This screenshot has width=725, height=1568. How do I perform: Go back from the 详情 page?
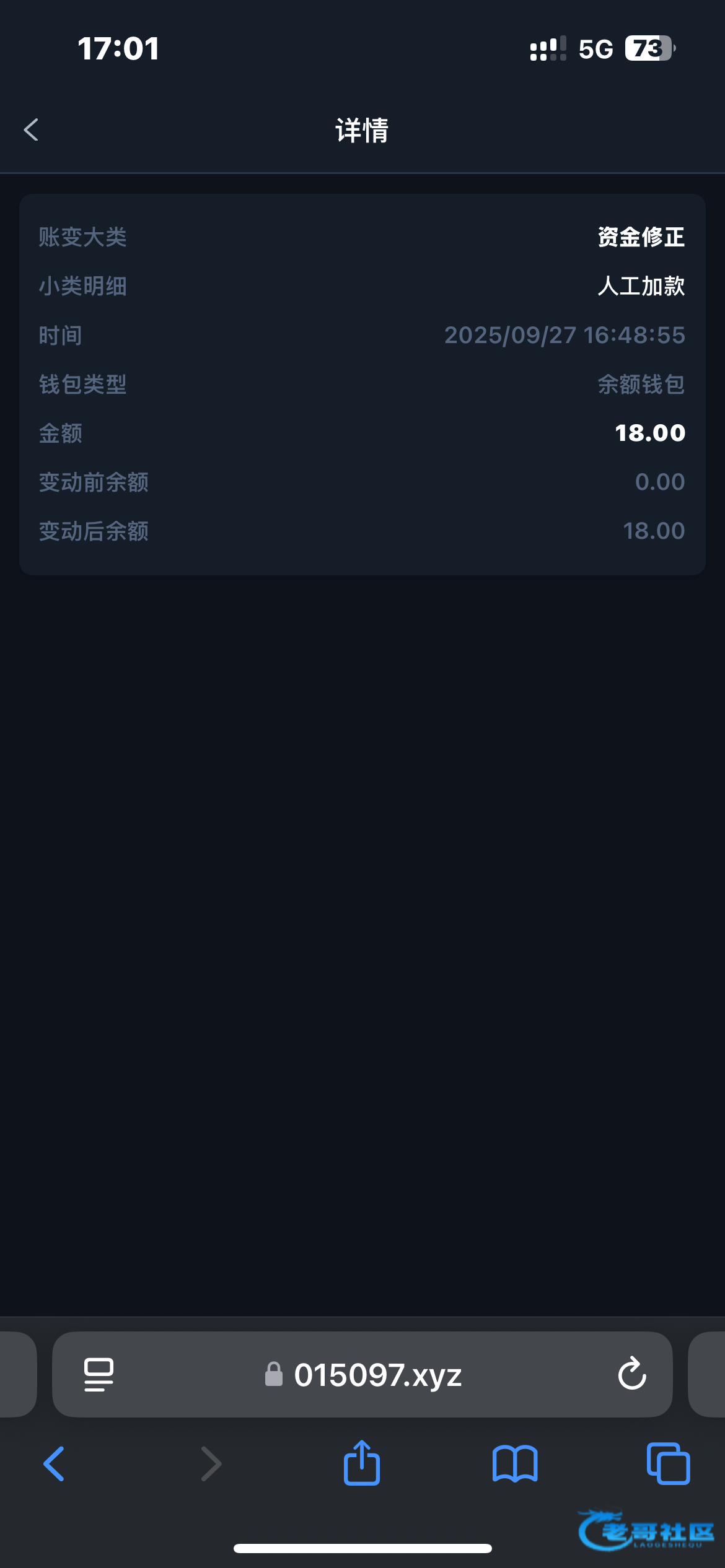(x=31, y=130)
